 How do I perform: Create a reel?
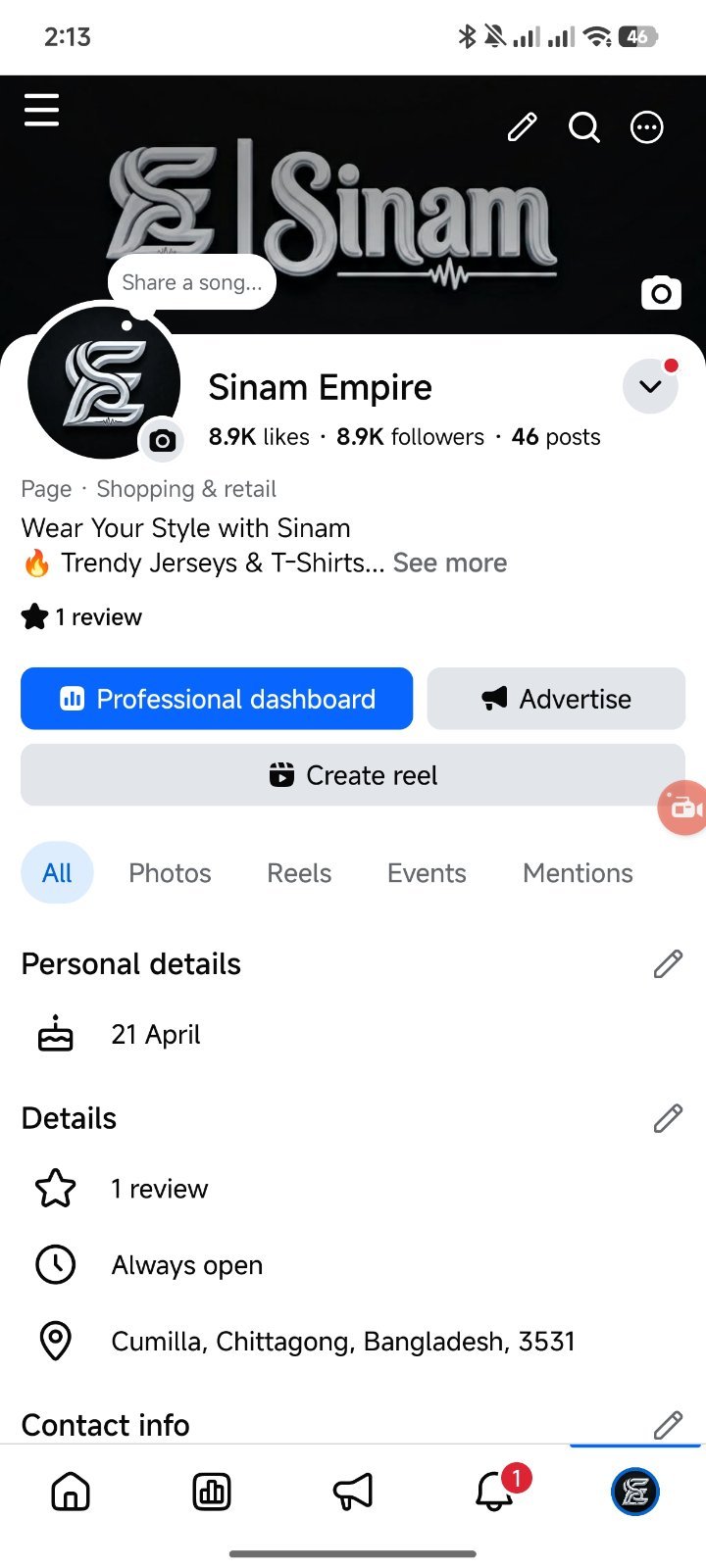click(x=353, y=775)
